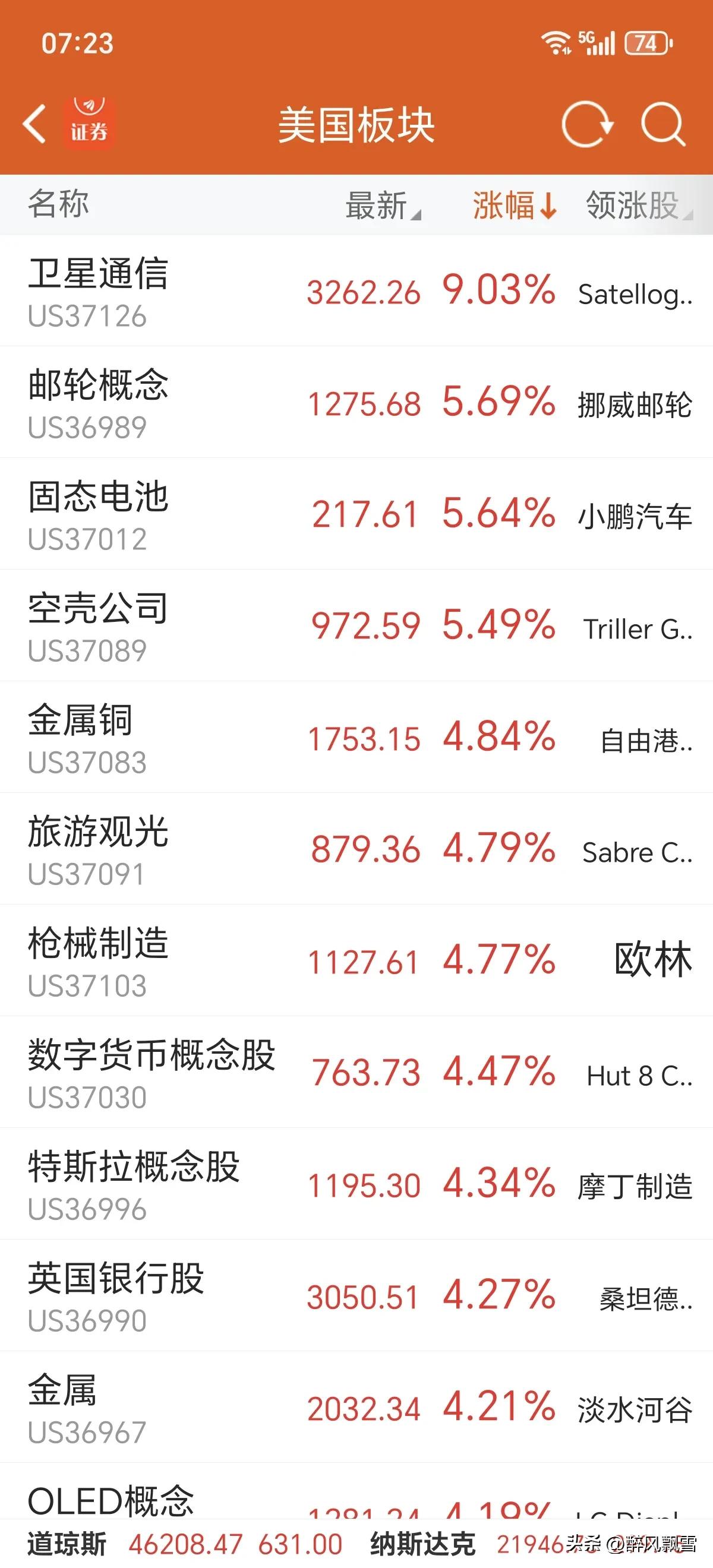
Task: Tap the Wi-Fi status icon
Action: coord(556,43)
